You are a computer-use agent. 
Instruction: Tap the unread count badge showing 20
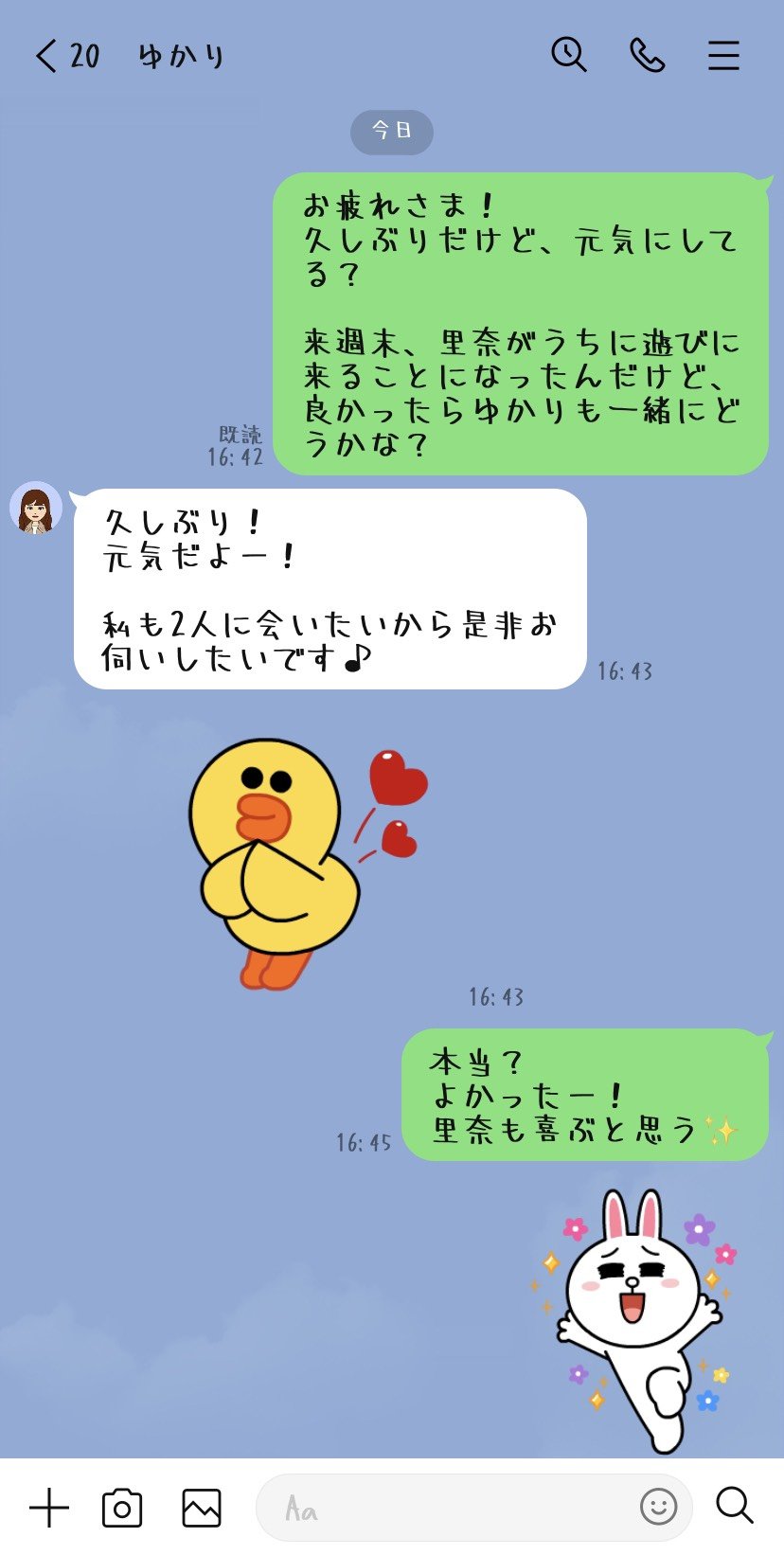tap(85, 56)
